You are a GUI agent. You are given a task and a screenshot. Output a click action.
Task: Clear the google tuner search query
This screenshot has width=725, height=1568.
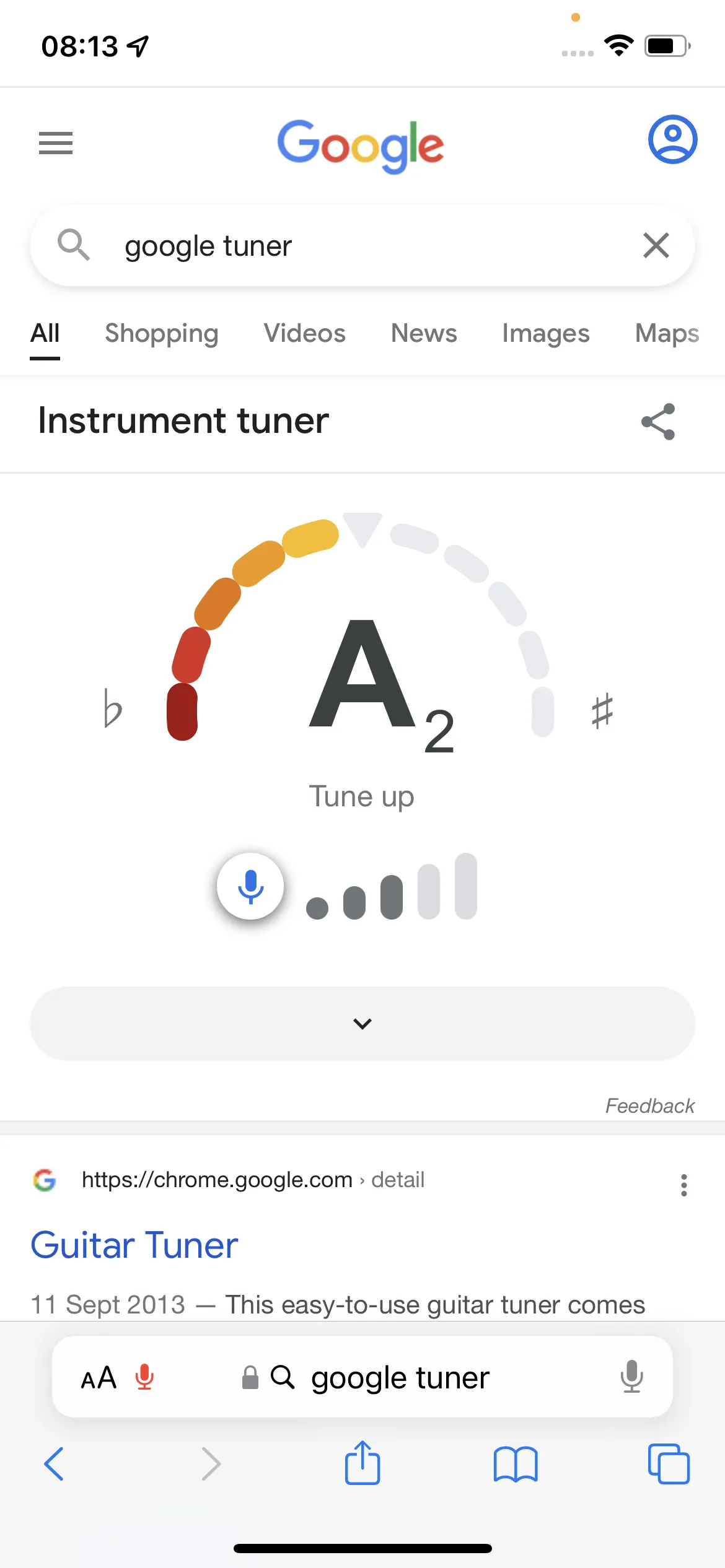pos(656,245)
